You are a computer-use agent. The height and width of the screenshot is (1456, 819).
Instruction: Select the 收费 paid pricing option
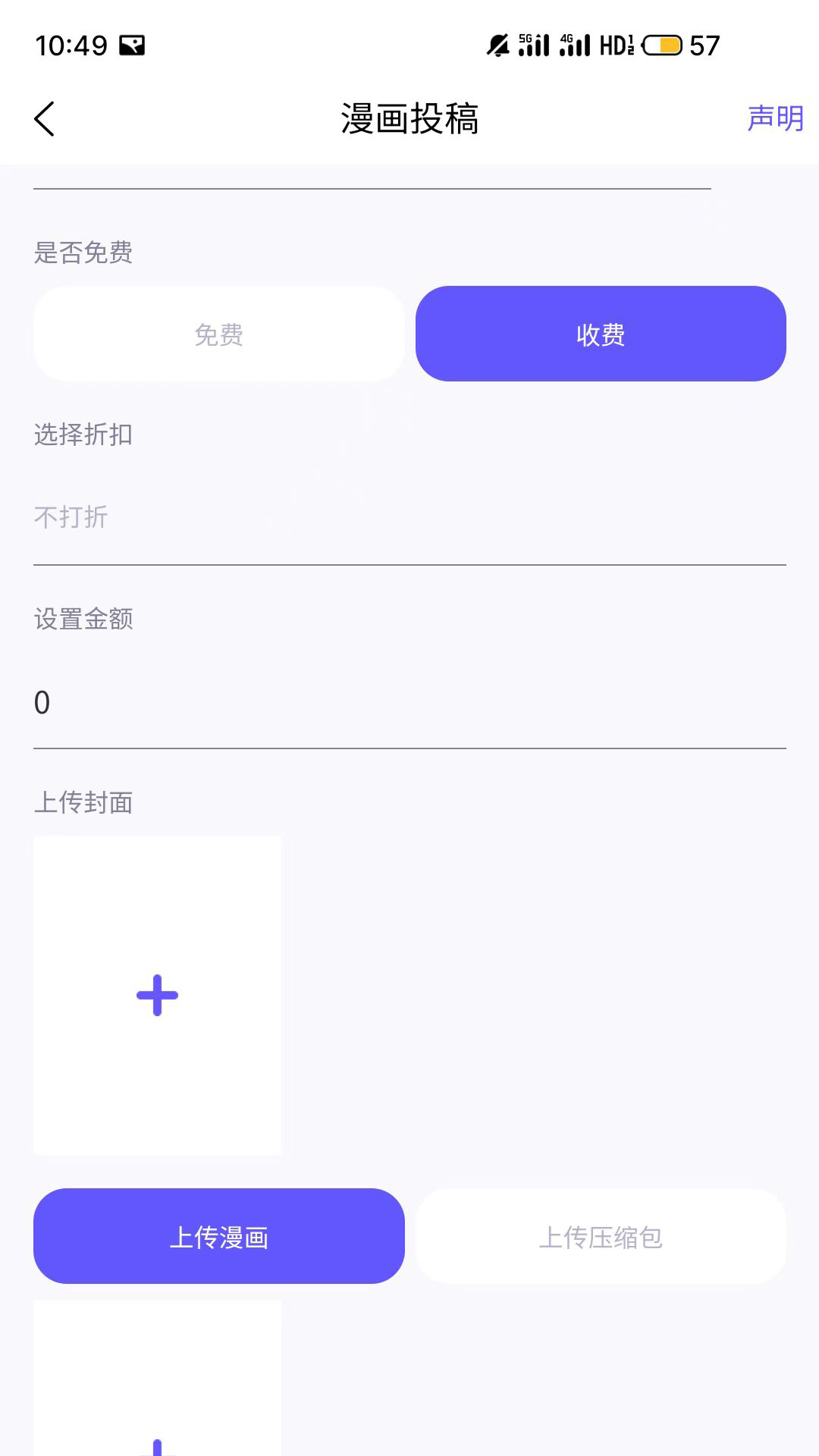pyautogui.click(x=600, y=334)
